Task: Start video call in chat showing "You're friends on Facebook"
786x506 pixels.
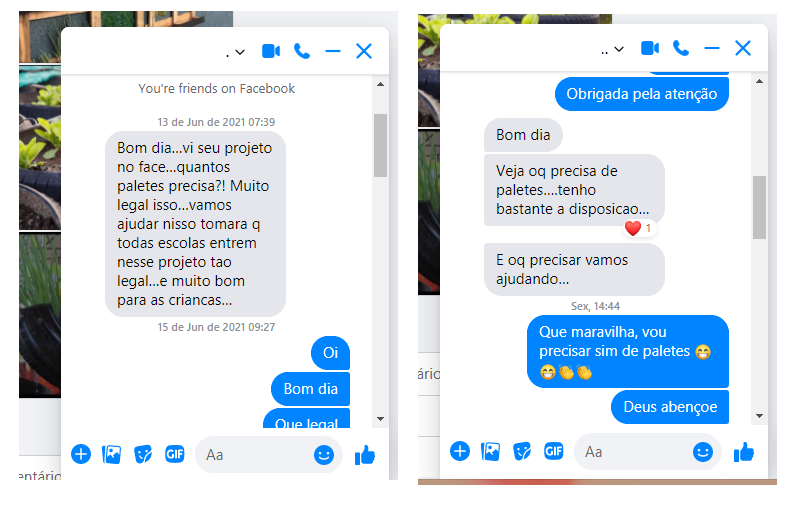Action: (x=270, y=51)
